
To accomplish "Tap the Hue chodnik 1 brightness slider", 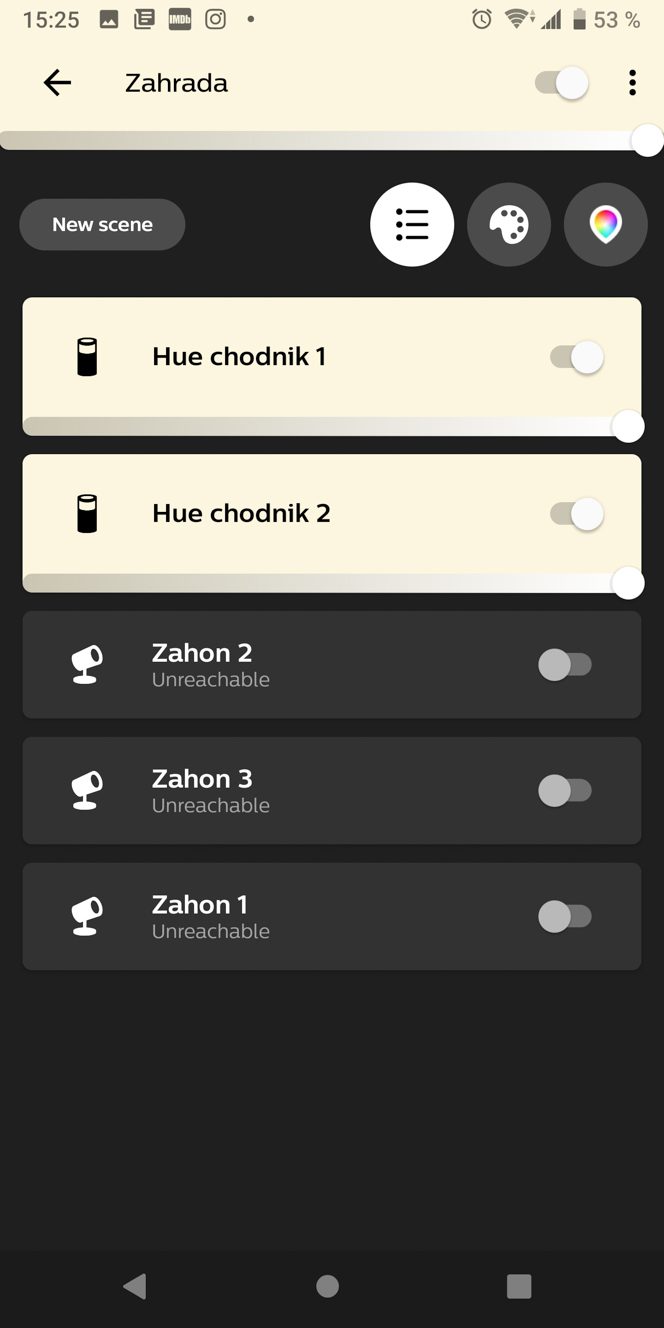I will tap(332, 427).
